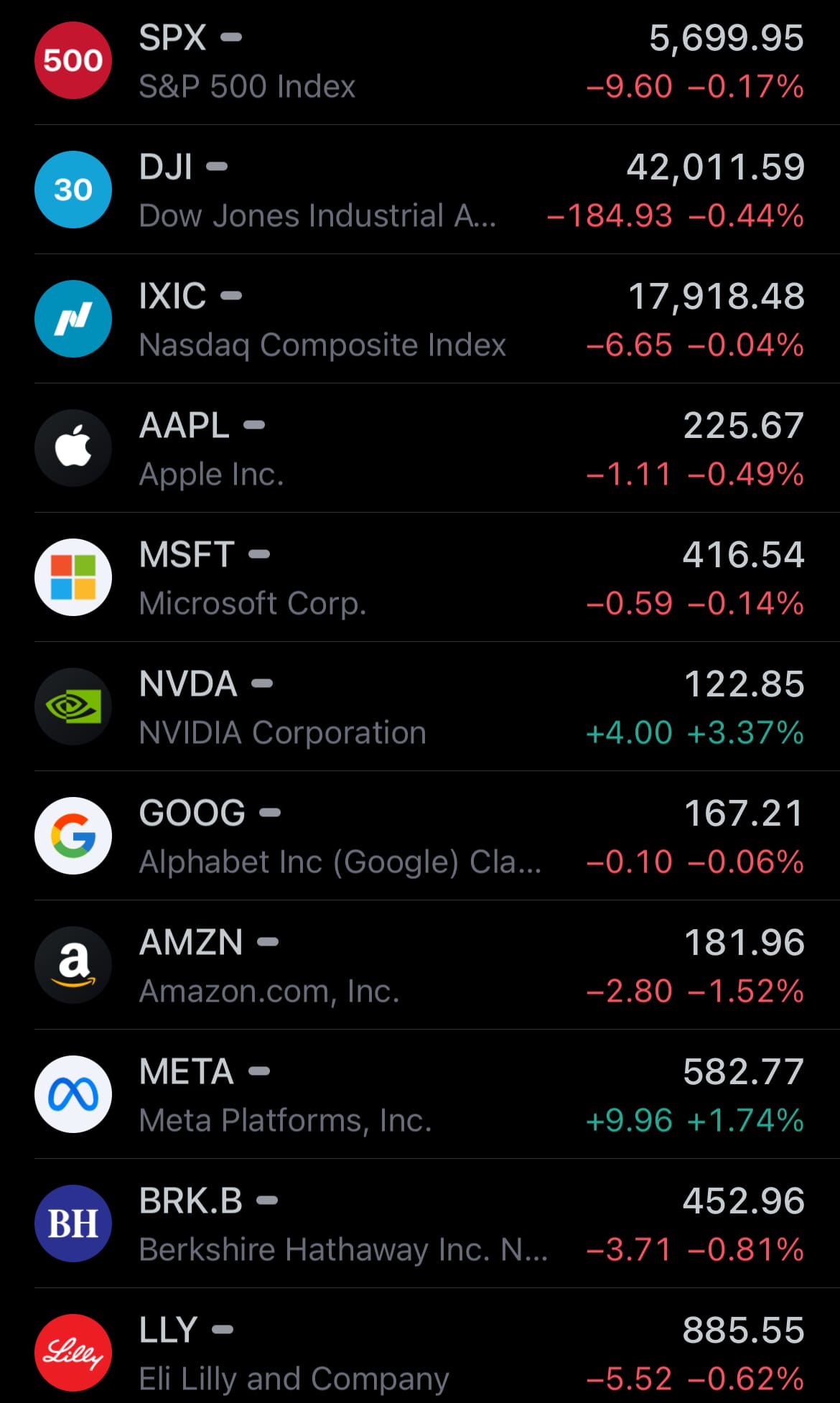The image size is (840, 1403).
Task: Select the Meta Platforms, Inc. stock
Action: (420, 1094)
